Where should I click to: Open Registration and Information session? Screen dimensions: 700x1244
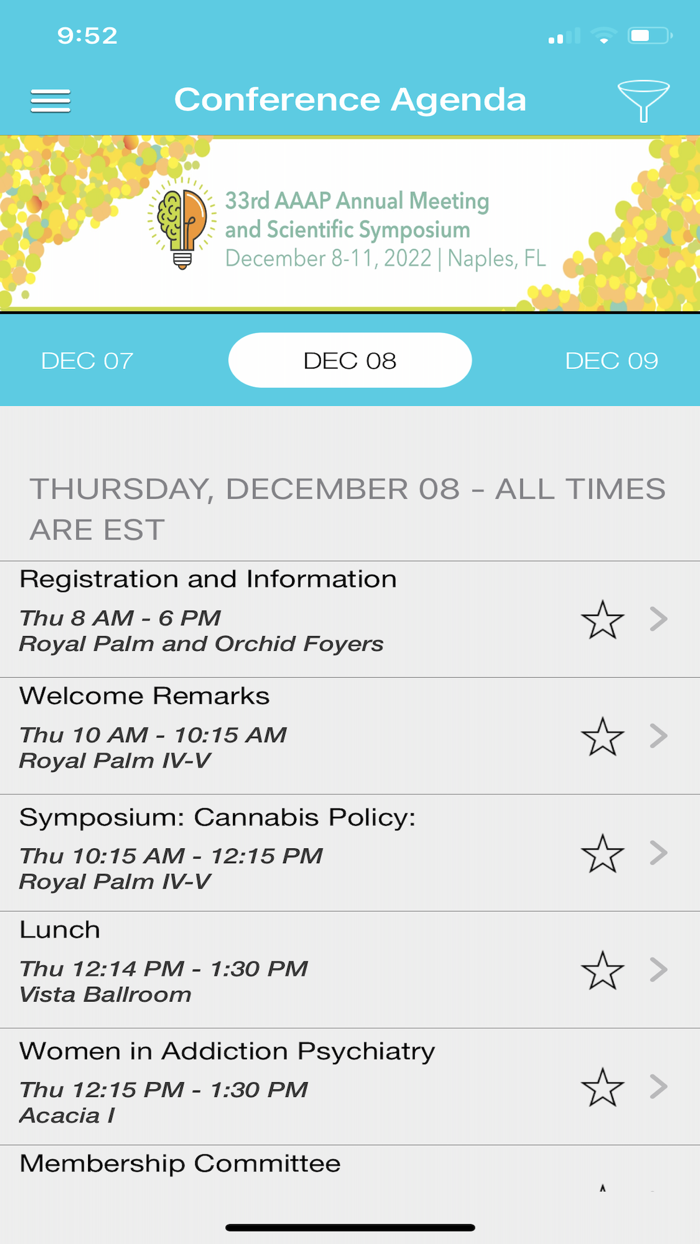click(350, 619)
